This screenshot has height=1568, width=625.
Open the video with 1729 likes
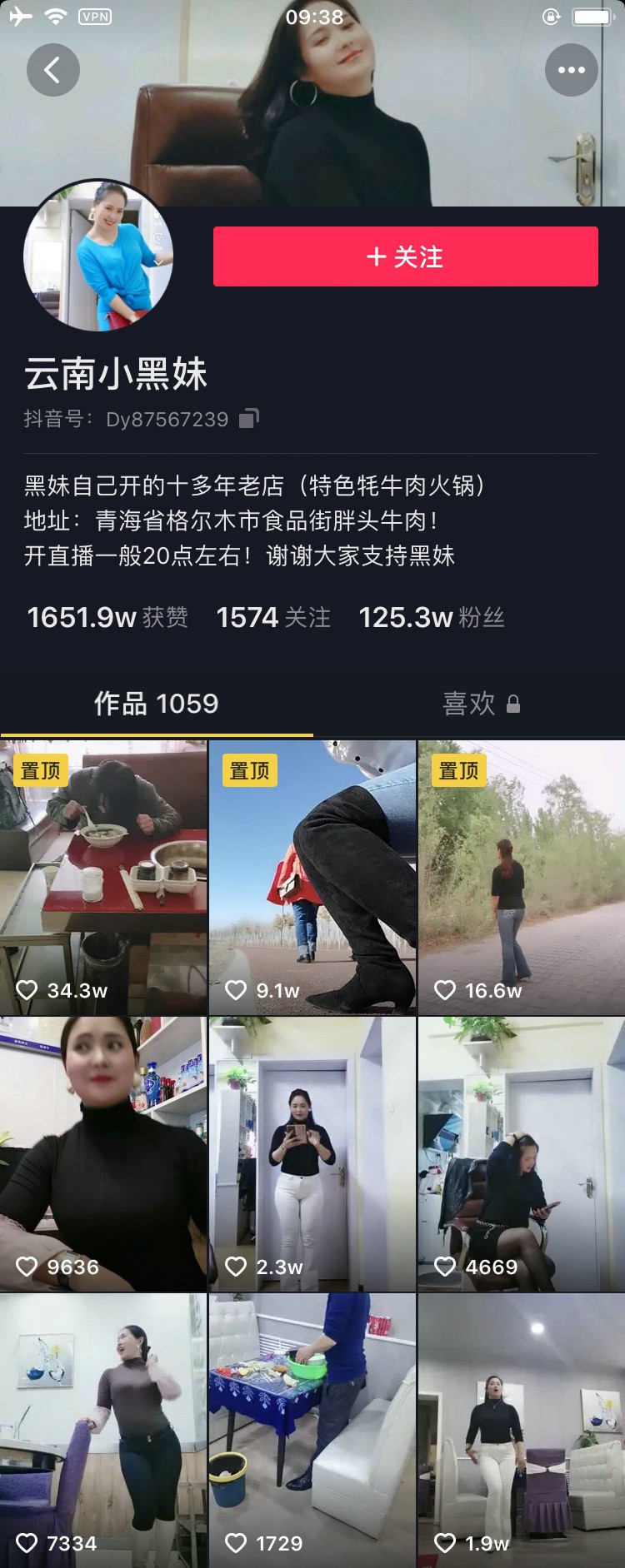pos(312,1428)
